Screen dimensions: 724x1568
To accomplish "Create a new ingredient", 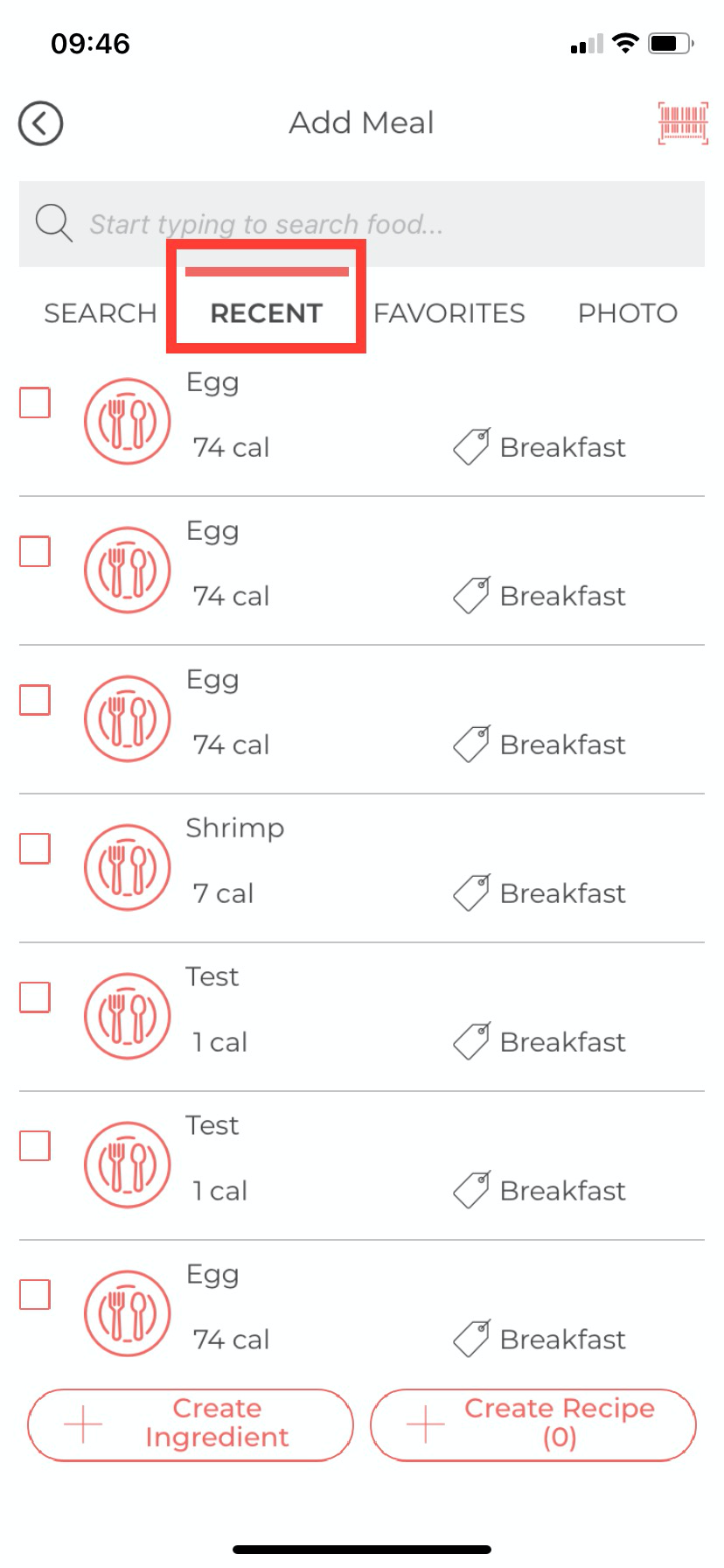I will [191, 1424].
